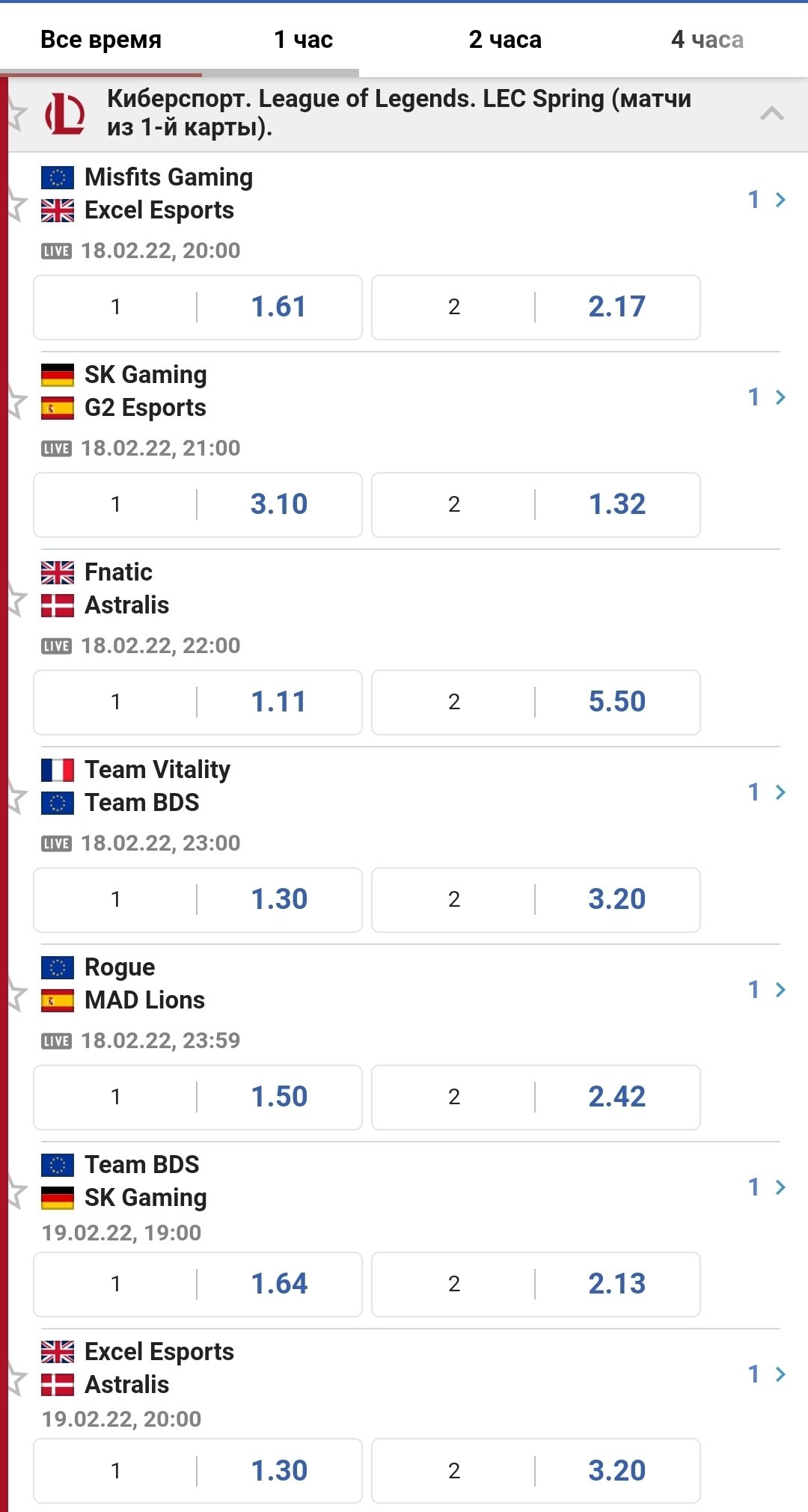Switch to the "Все время" tab

101,40
